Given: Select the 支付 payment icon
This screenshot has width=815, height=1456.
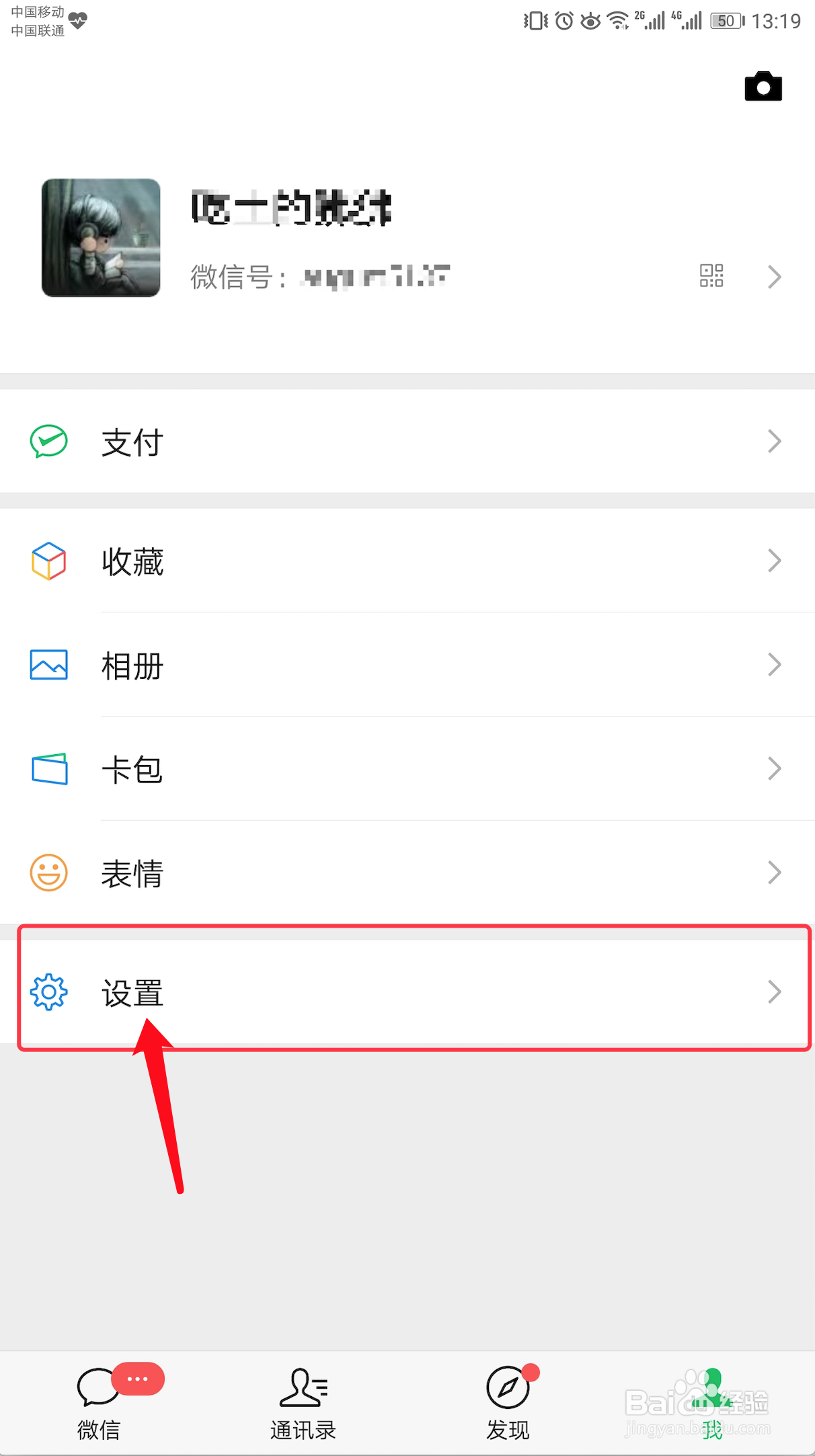Looking at the screenshot, I should [x=48, y=441].
